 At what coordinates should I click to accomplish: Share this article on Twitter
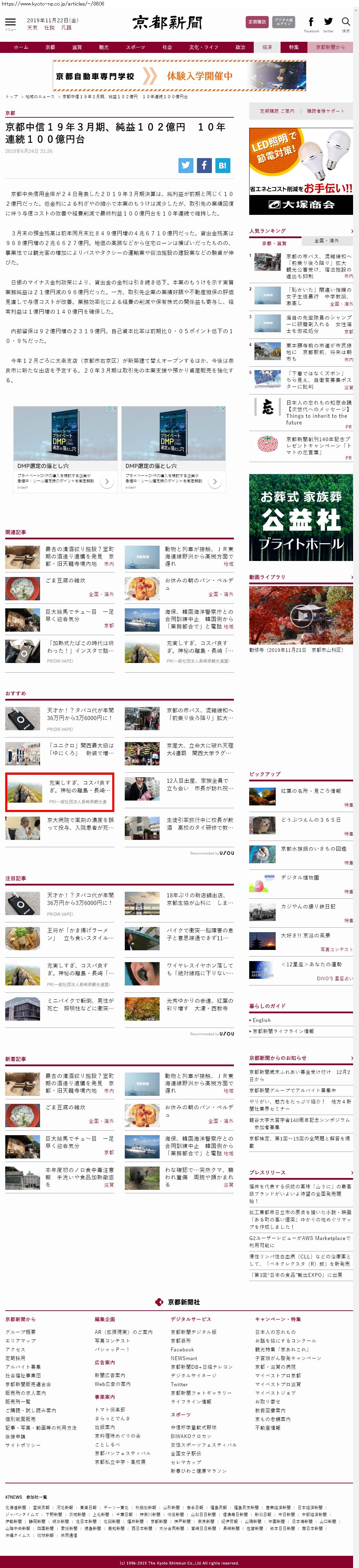[186, 165]
